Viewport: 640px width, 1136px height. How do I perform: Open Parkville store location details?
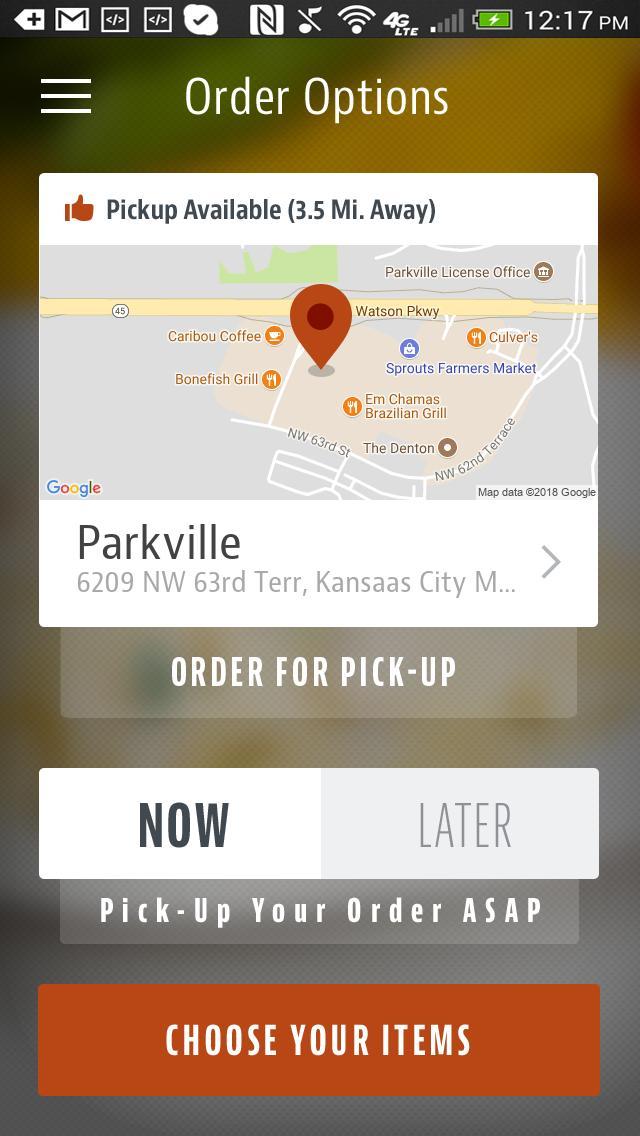pos(318,562)
